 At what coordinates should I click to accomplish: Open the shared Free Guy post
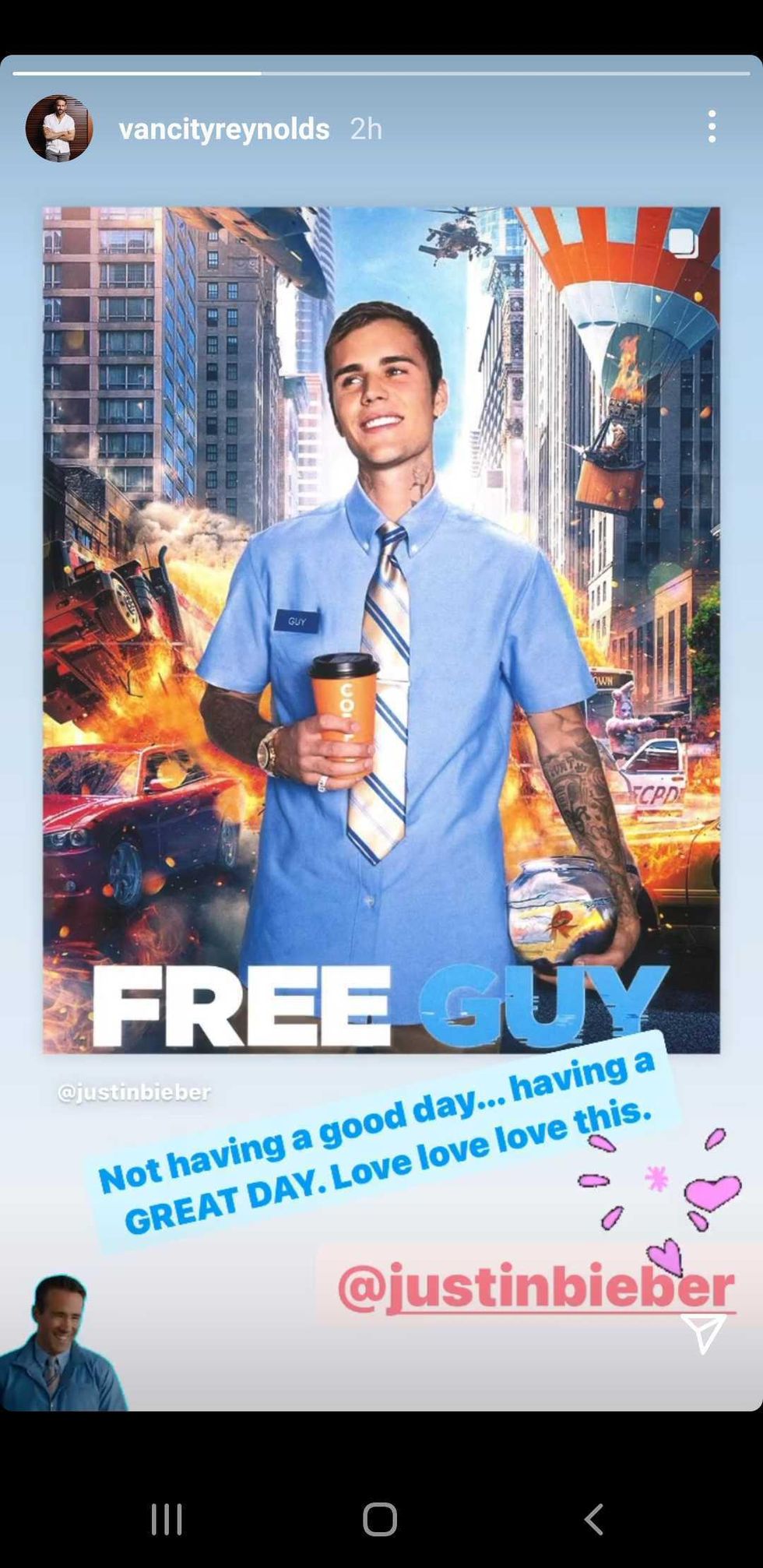[381, 629]
